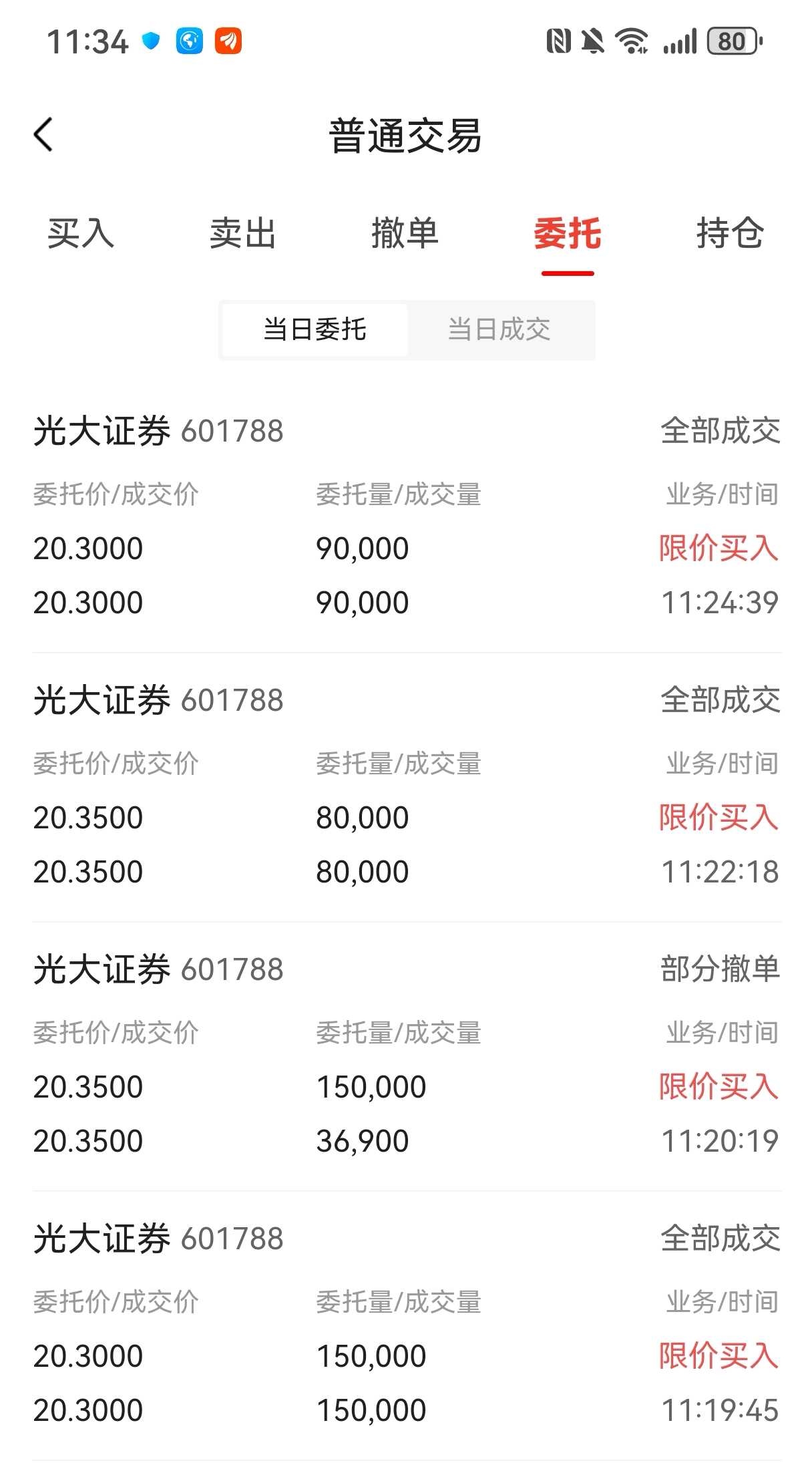Tap the Wi-Fi icon in the status bar

point(630,41)
